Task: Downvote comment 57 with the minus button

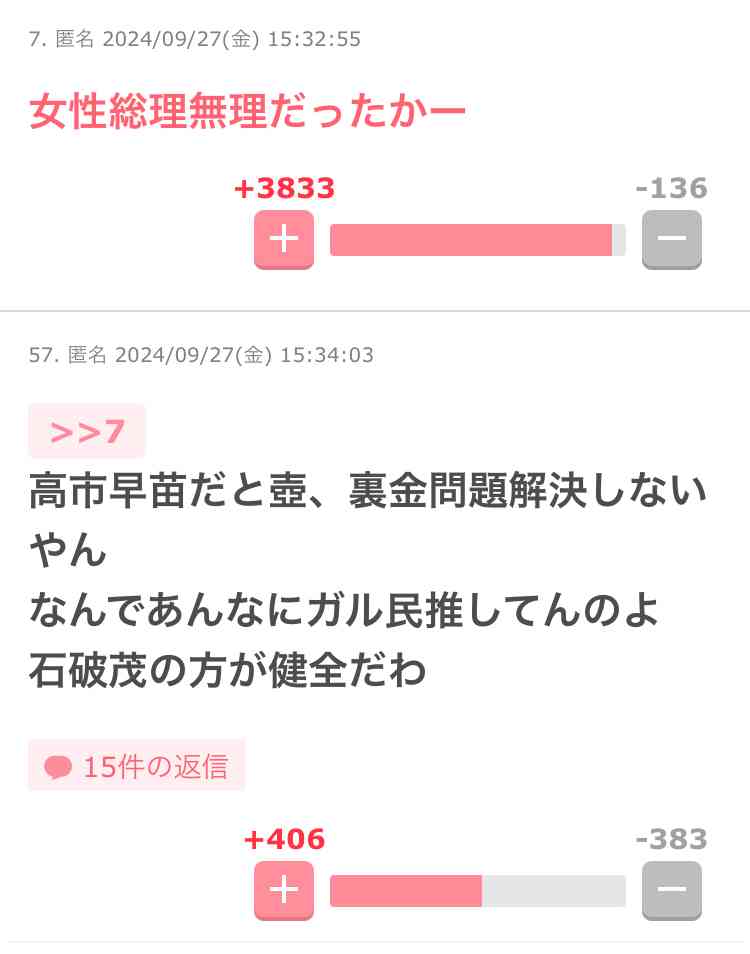Action: pos(671,890)
